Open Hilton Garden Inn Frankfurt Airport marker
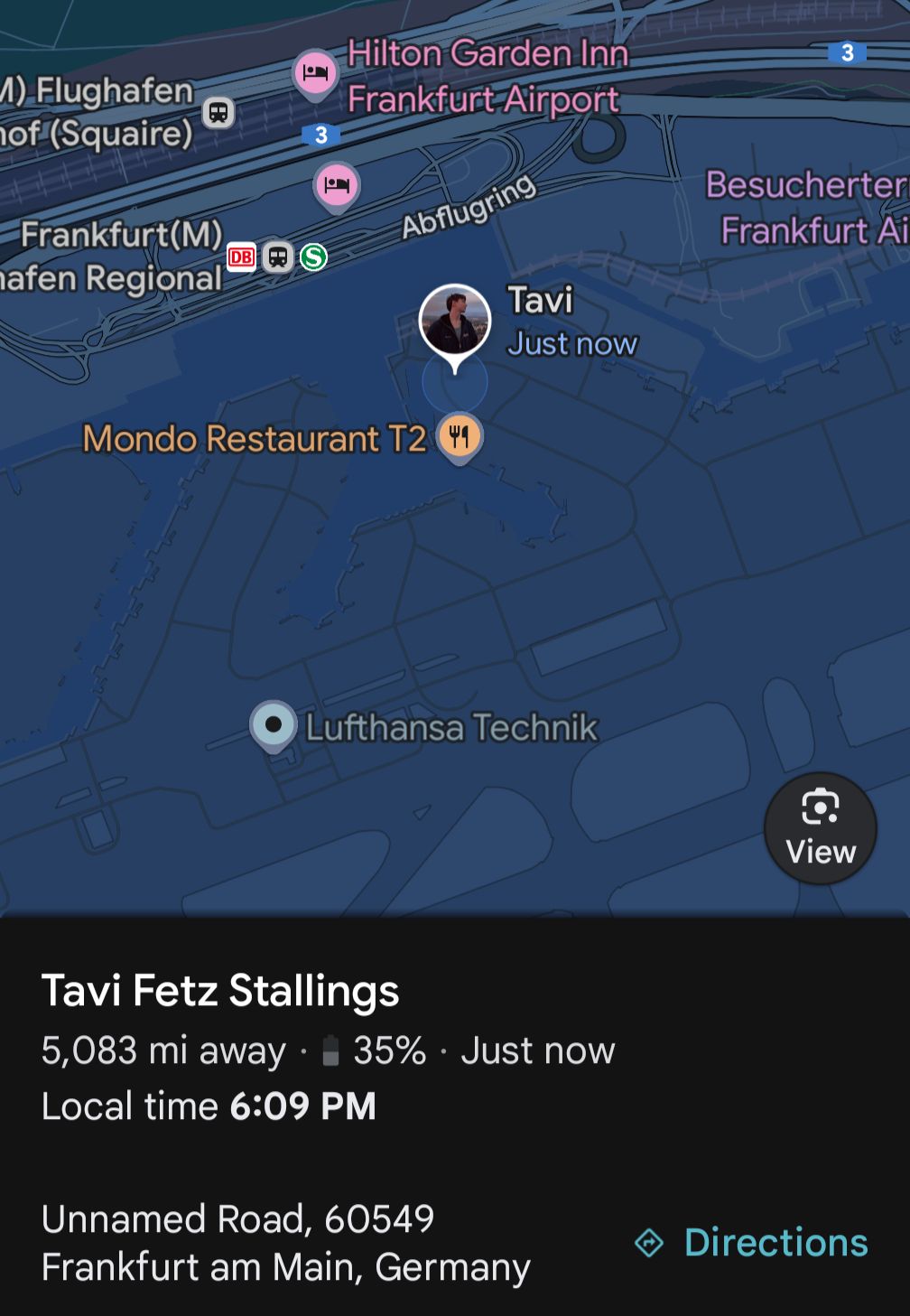This screenshot has width=910, height=1316. point(315,72)
